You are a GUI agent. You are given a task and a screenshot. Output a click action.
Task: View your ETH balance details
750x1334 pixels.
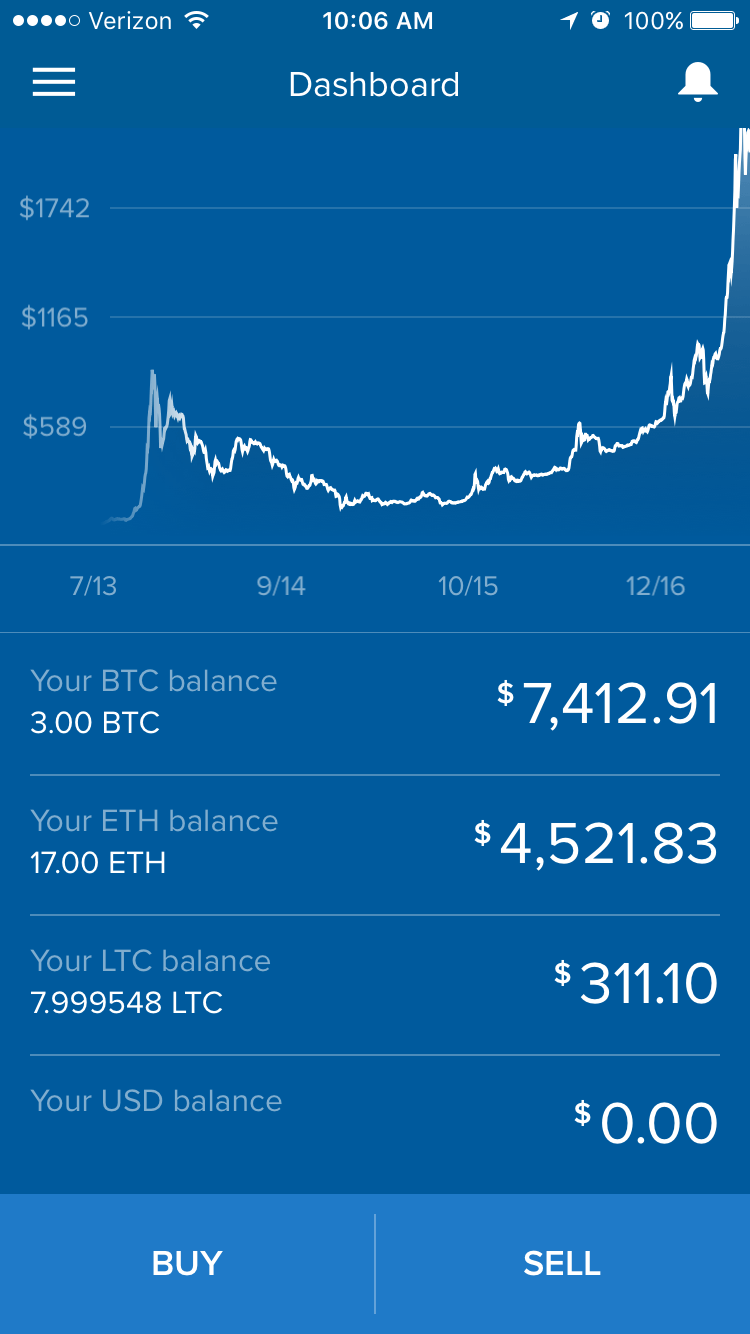pyautogui.click(x=375, y=843)
